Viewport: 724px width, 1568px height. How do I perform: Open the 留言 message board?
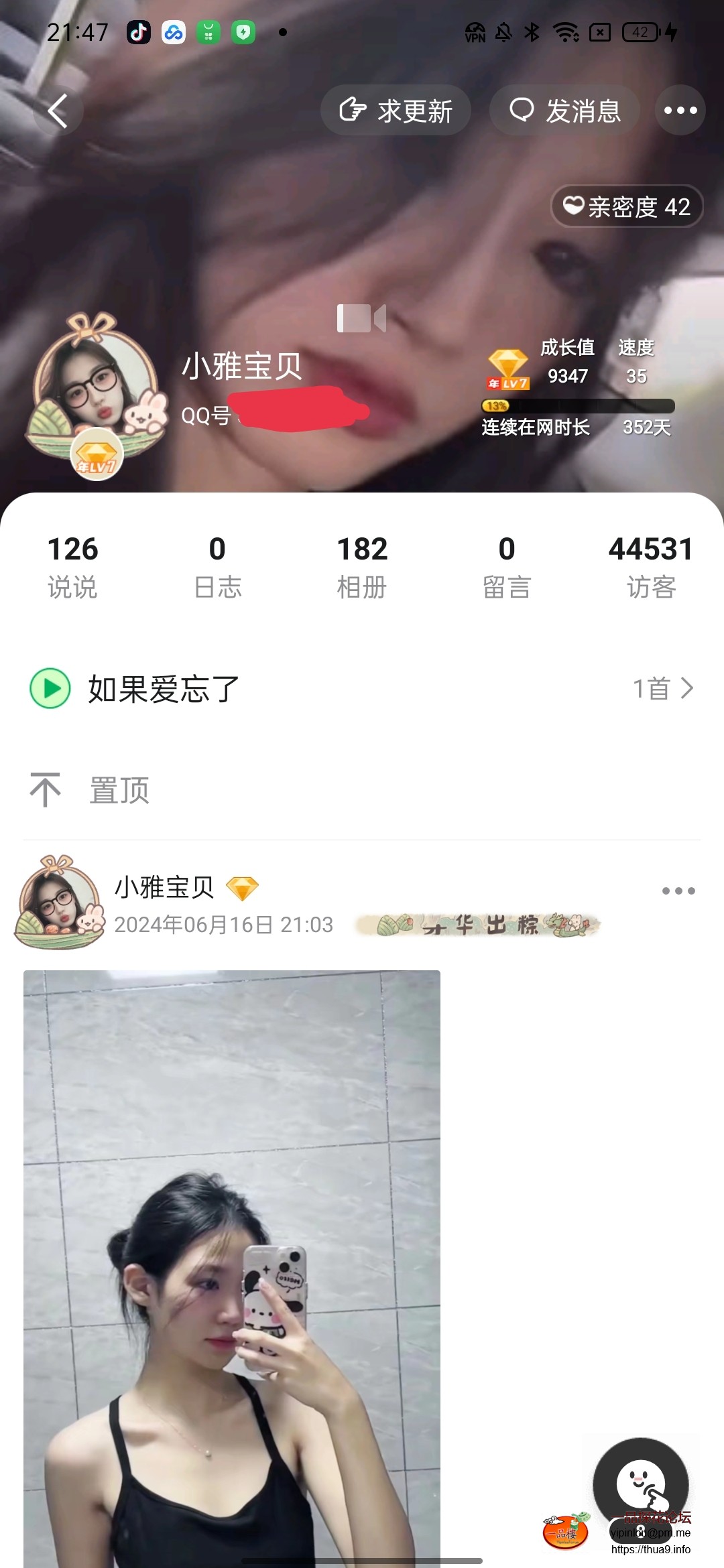[507, 566]
